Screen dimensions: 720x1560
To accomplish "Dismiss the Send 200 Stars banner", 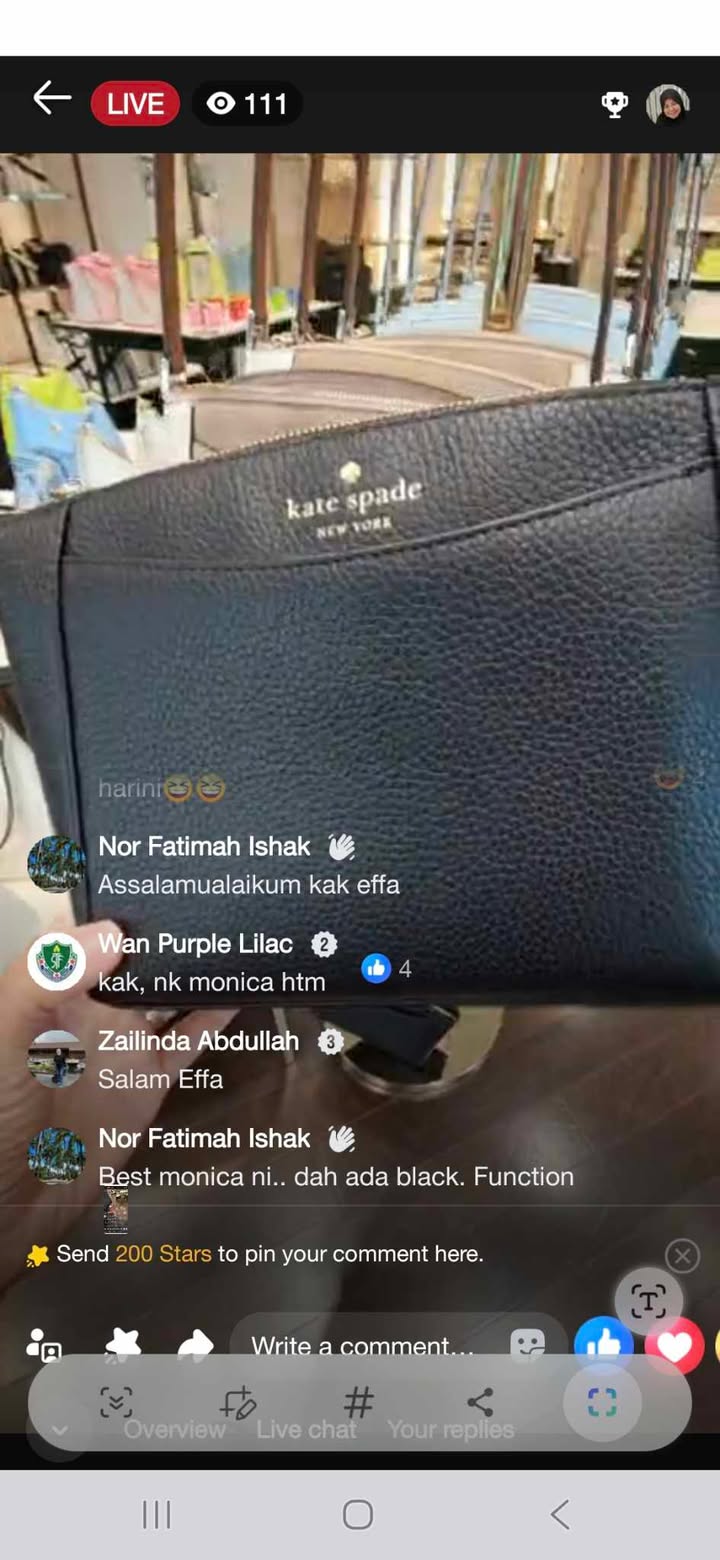I will pos(682,1255).
